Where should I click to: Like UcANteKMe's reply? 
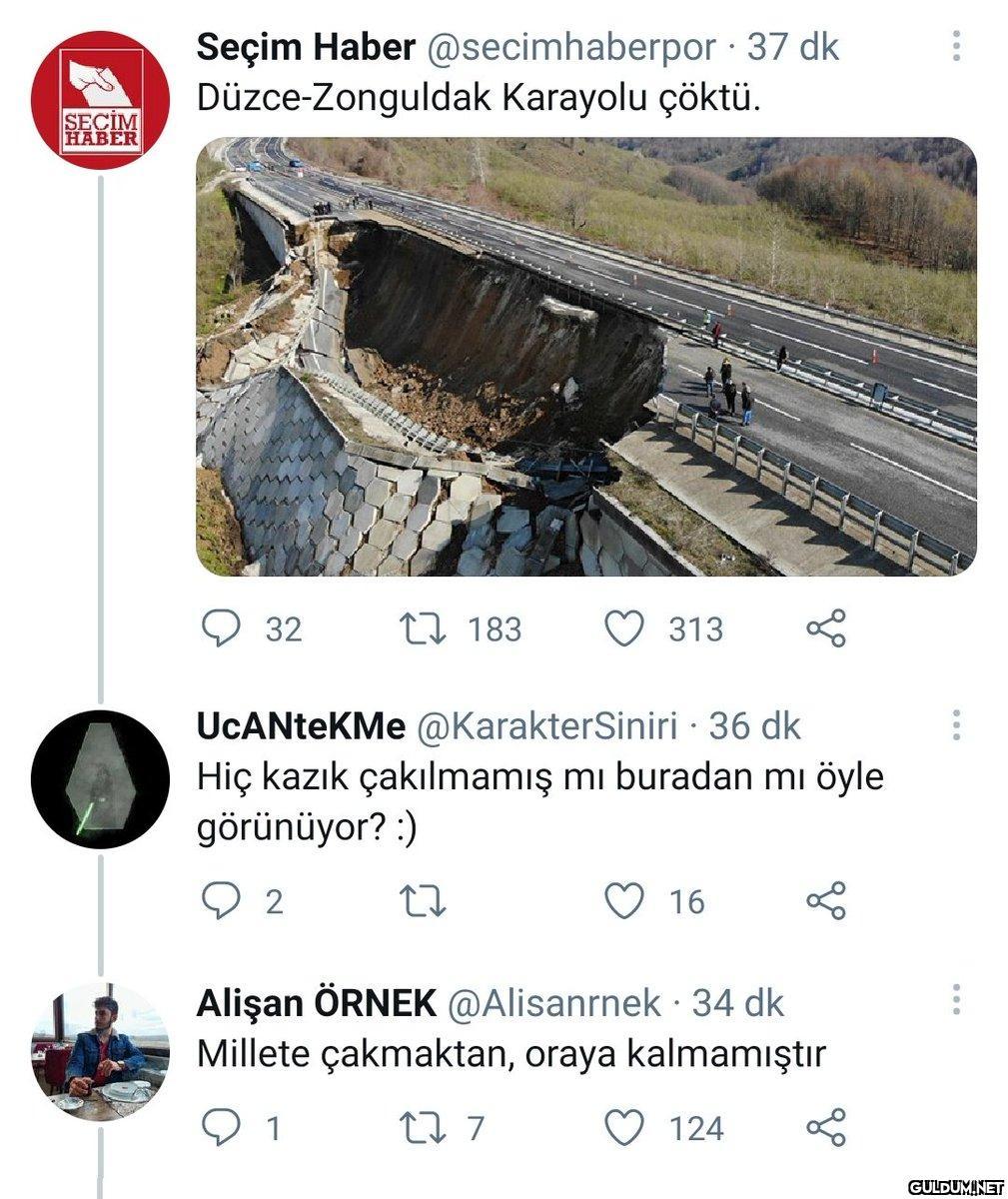tap(625, 901)
